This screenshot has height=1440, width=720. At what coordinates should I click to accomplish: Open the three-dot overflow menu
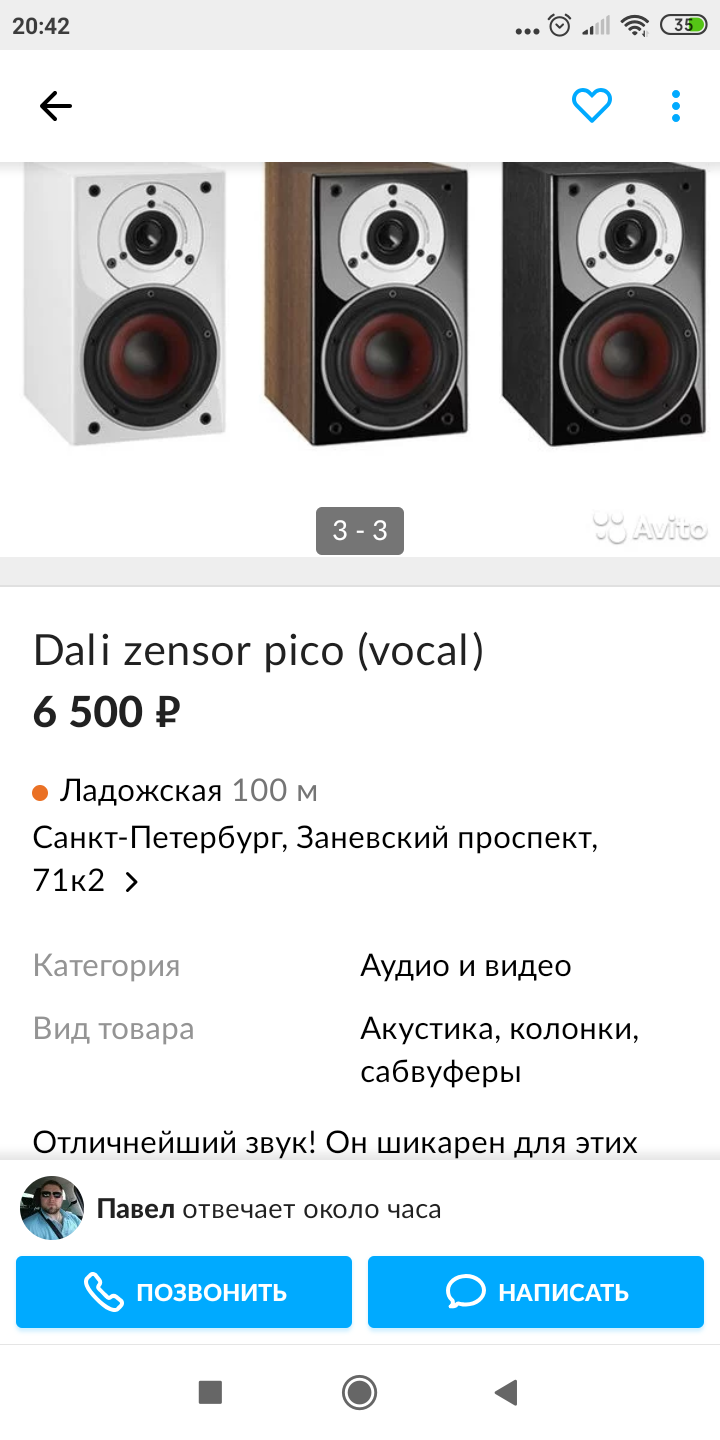coord(676,106)
